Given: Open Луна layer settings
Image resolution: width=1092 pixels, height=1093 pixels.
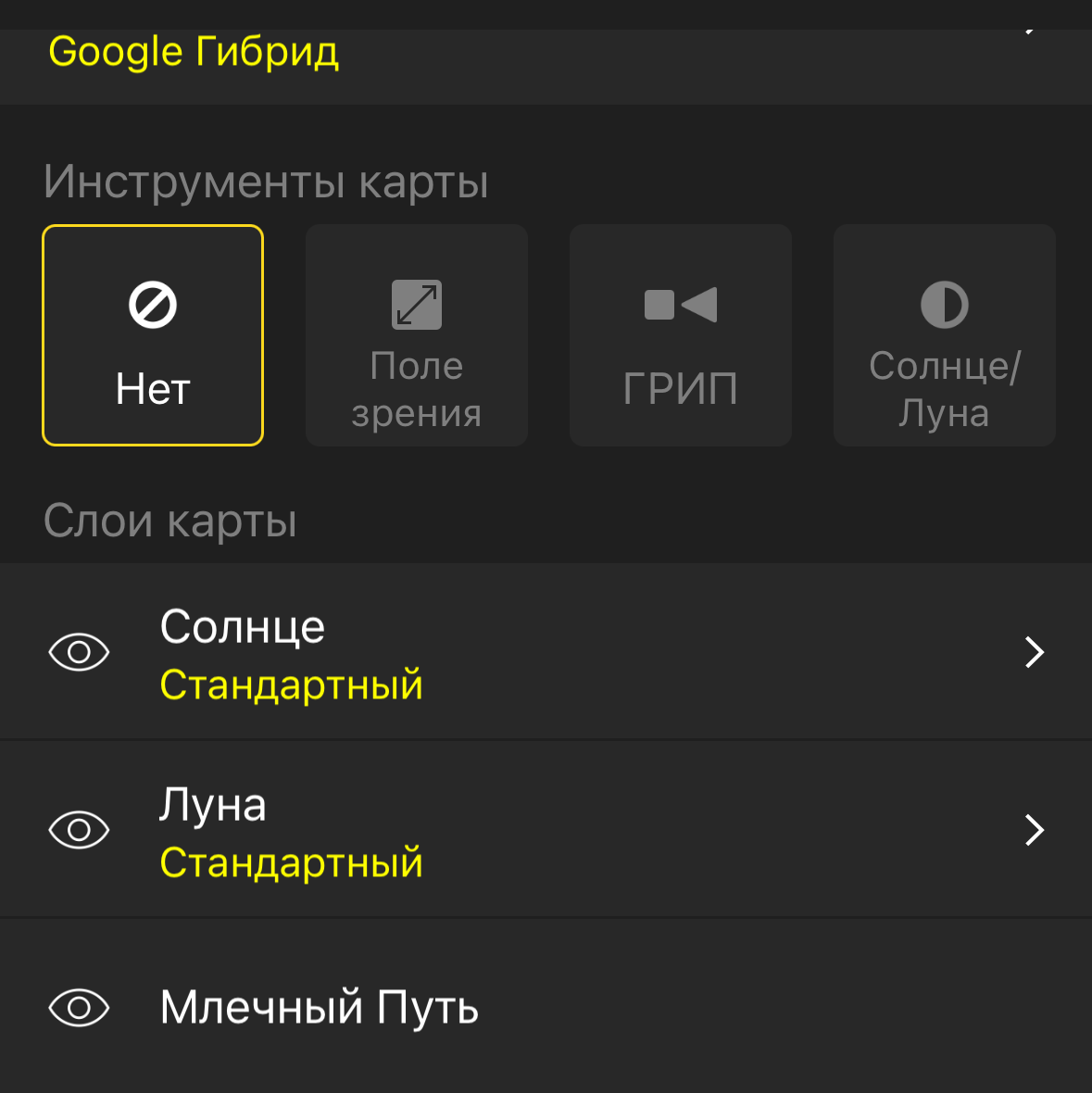Looking at the screenshot, I should 1034,830.
